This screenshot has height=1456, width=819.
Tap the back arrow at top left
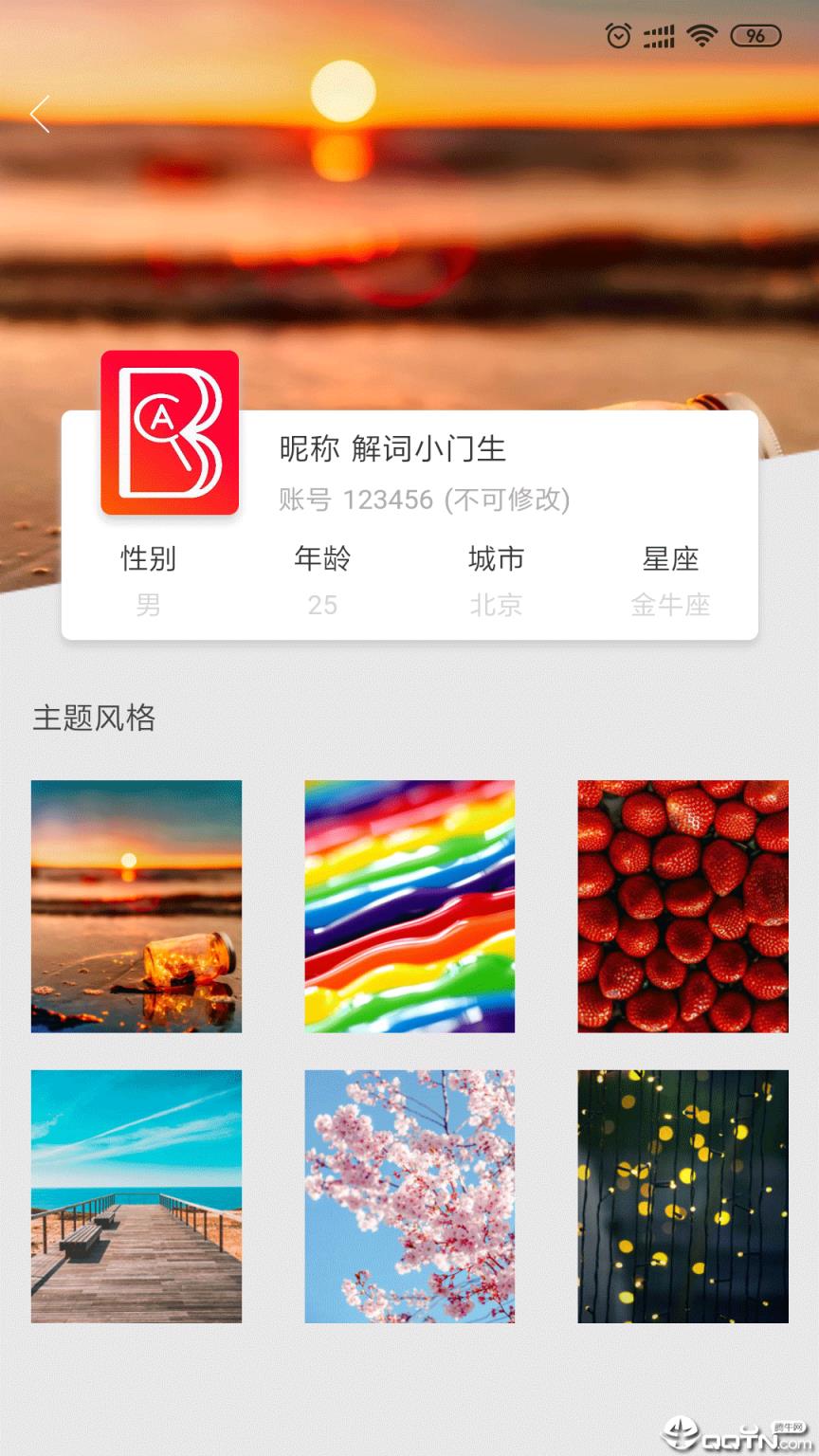coord(40,114)
